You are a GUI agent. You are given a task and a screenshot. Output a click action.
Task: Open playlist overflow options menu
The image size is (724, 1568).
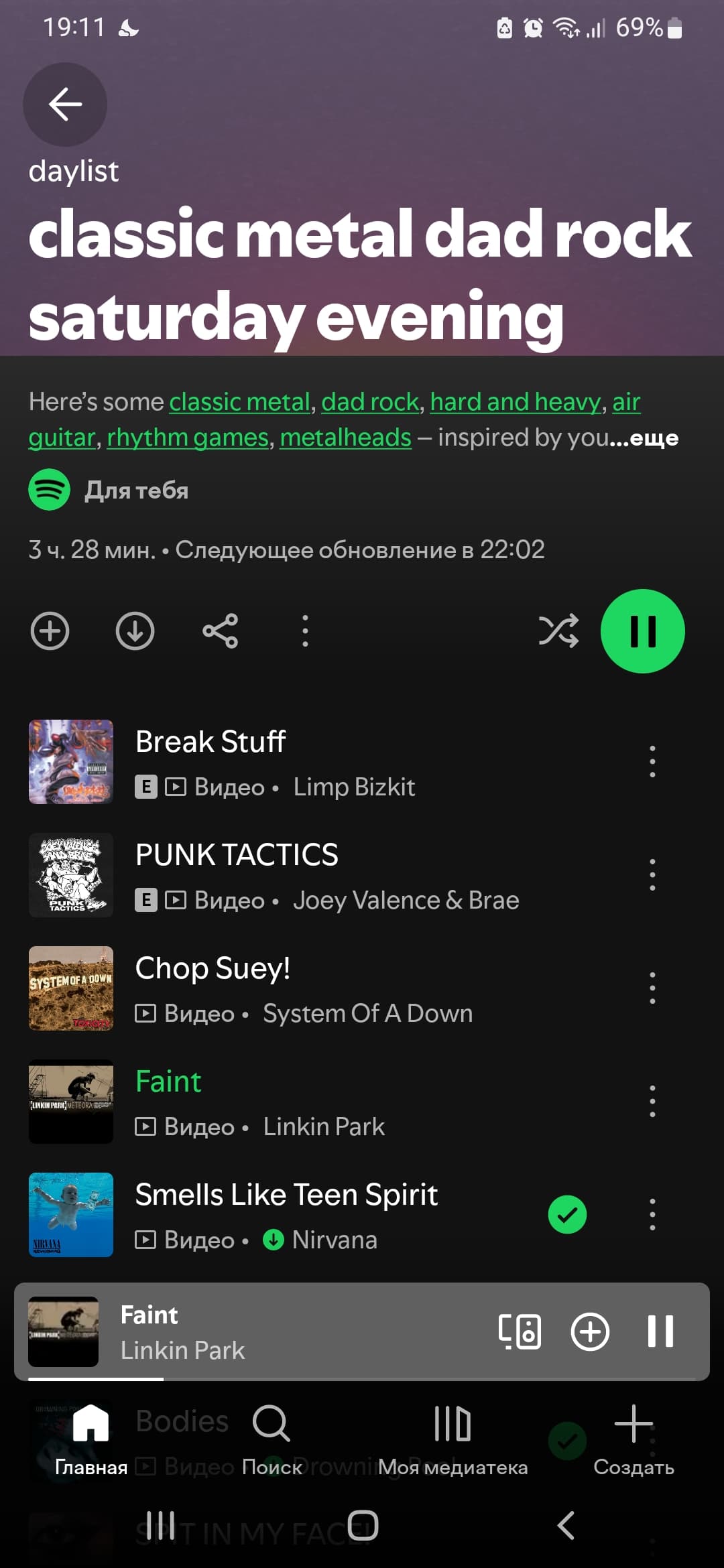click(305, 631)
